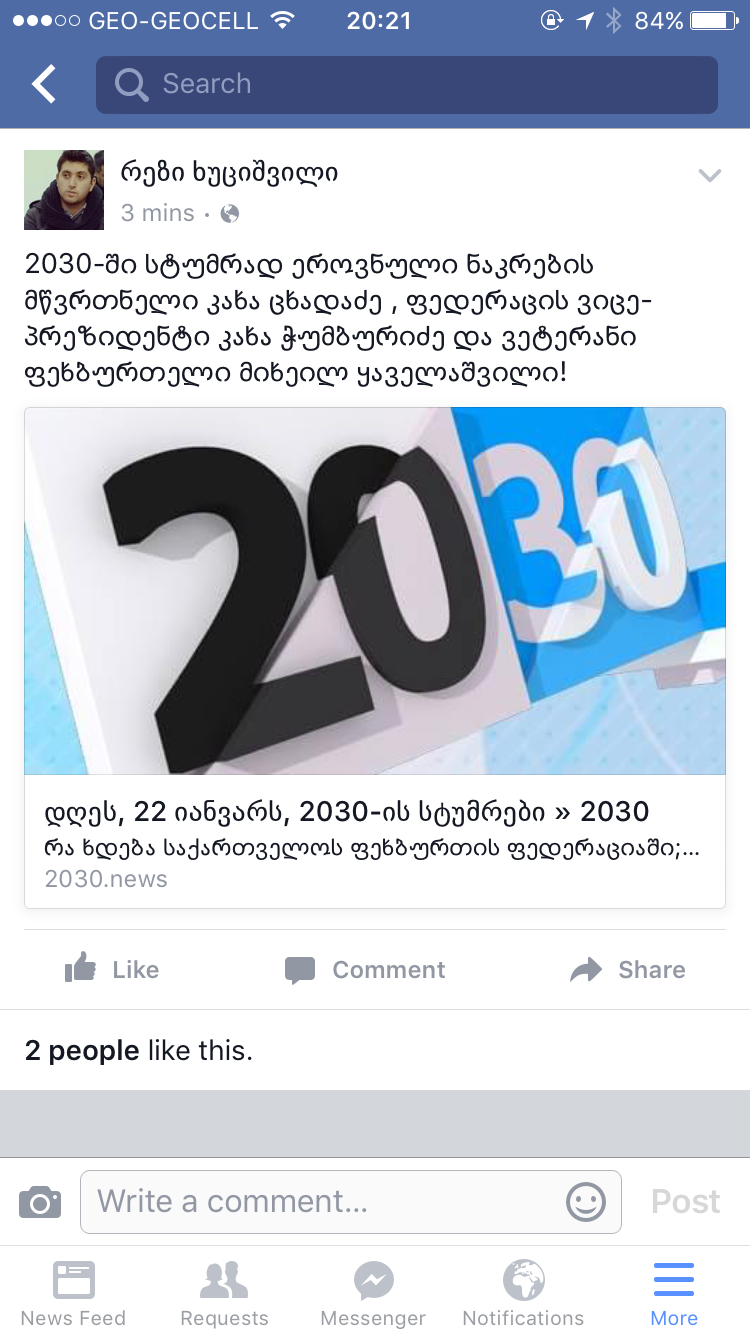Open the post author's profile picture

click(64, 190)
